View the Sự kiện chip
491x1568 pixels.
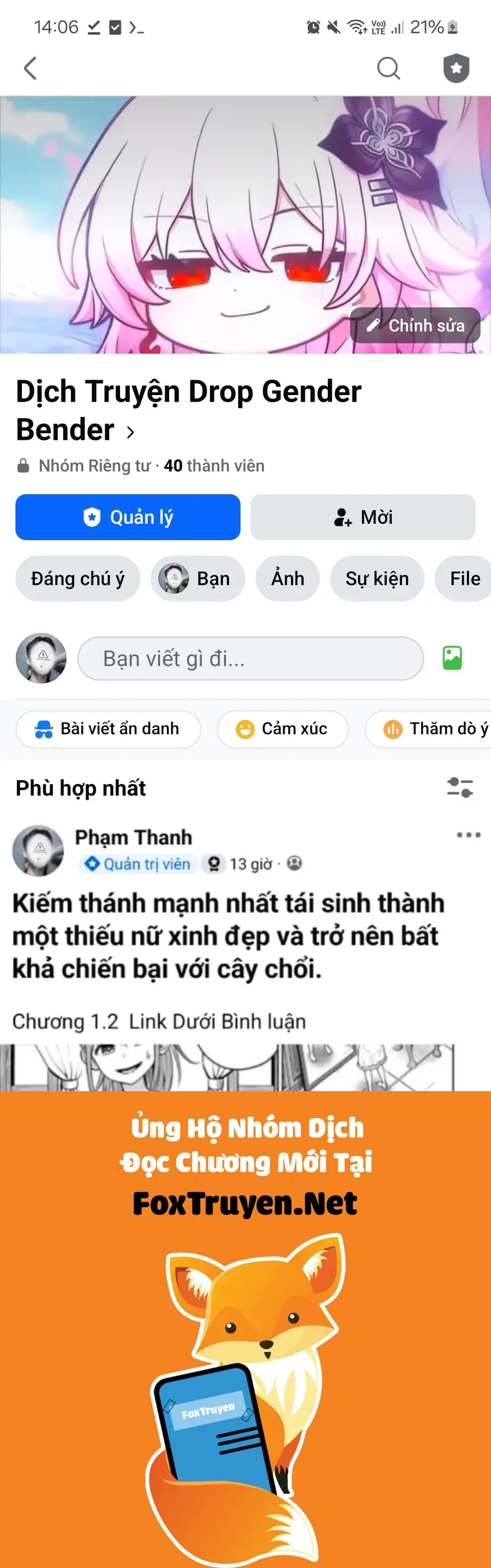377,579
